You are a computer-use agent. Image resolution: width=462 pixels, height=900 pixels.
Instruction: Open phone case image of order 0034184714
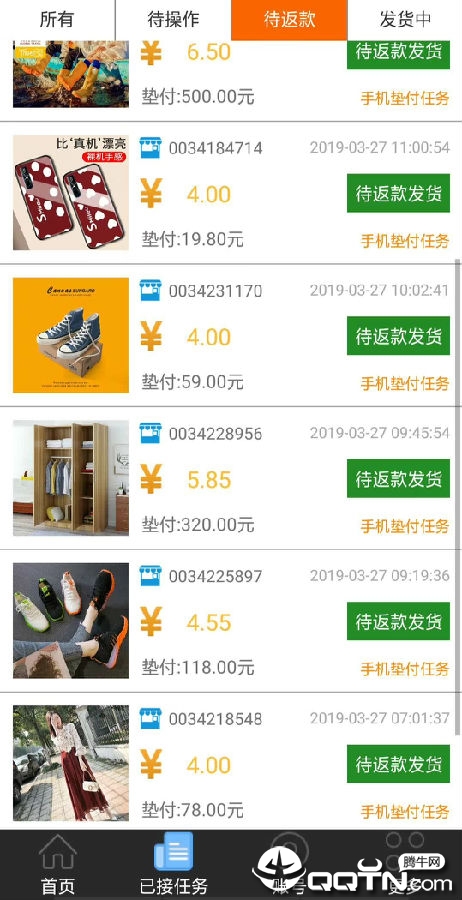(x=71, y=193)
